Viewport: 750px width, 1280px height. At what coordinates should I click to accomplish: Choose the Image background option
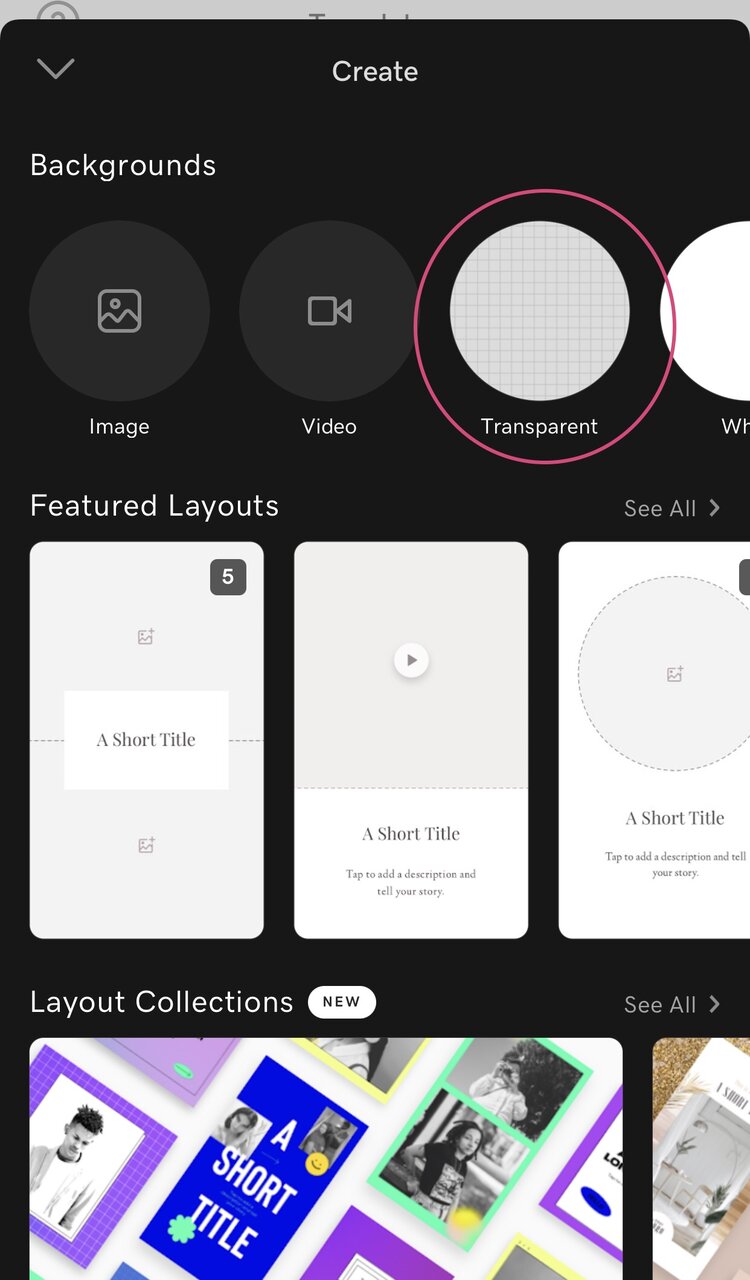pos(119,311)
